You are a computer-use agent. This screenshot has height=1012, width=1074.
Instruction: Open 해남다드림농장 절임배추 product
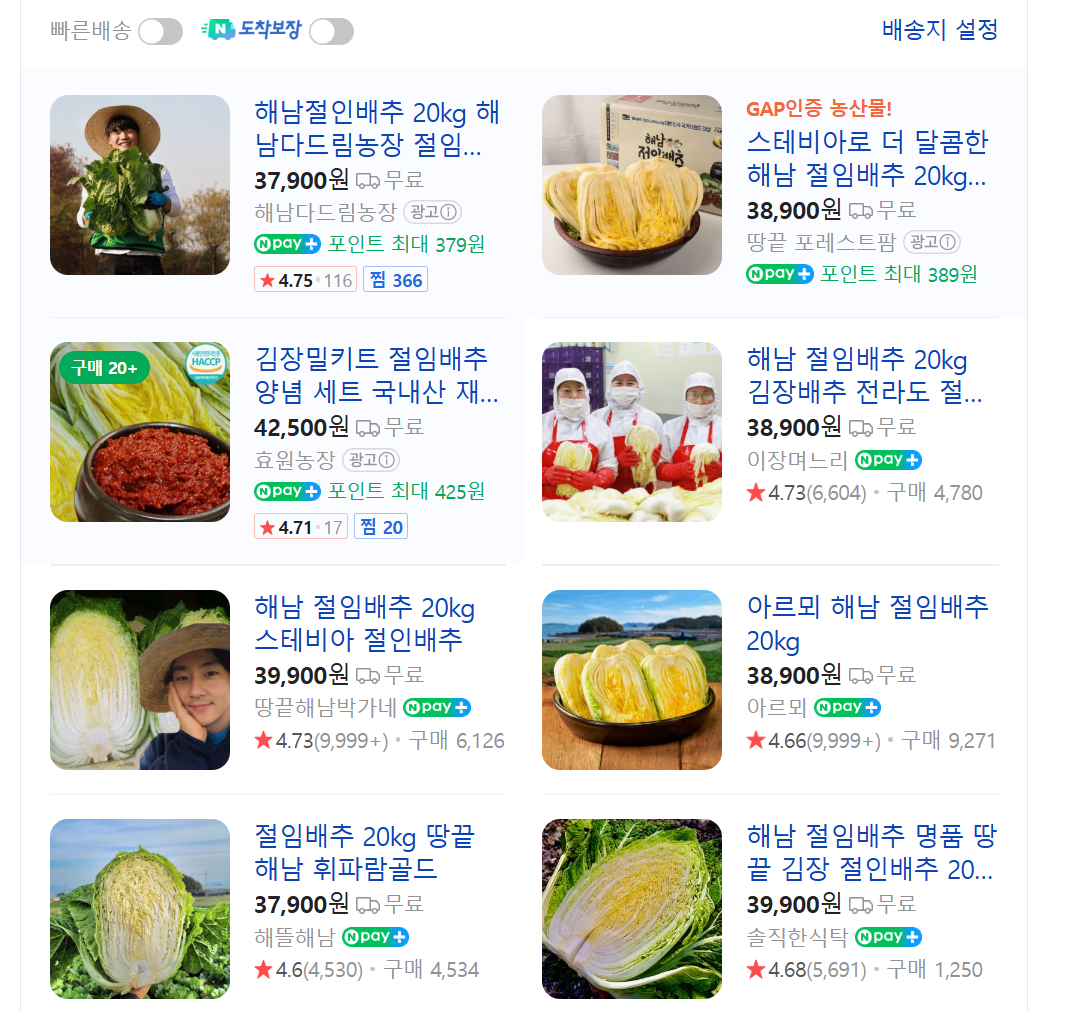tap(377, 128)
